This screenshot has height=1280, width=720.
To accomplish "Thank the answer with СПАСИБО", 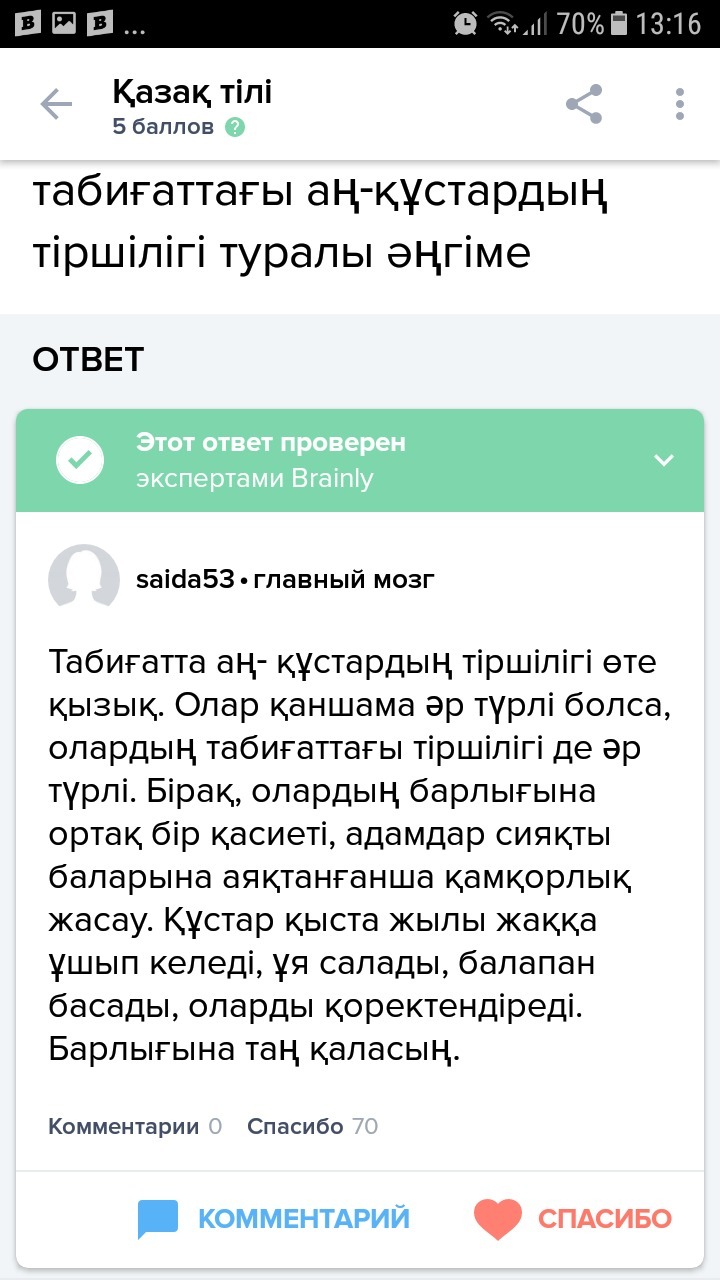I will tap(573, 1218).
